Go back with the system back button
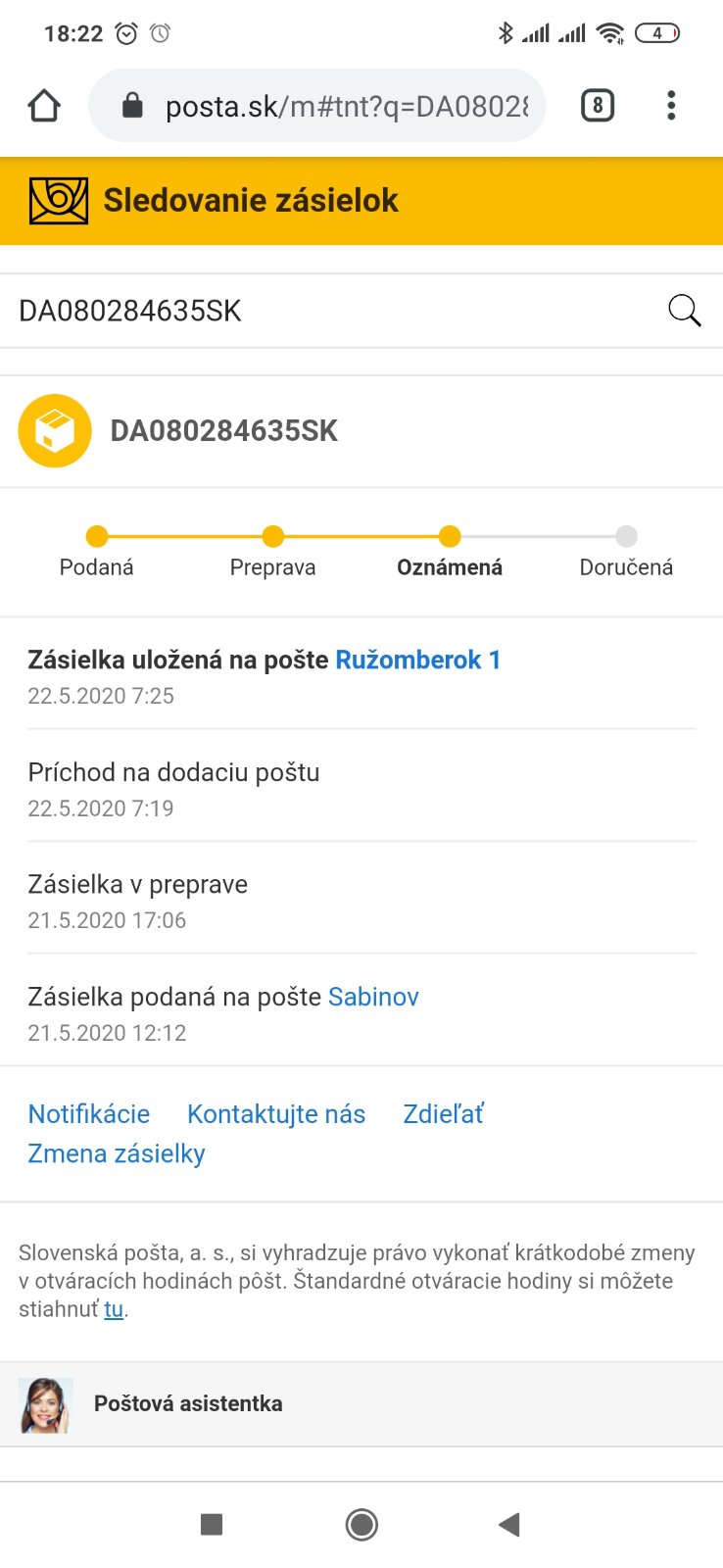Image resolution: width=723 pixels, height=1568 pixels. pyautogui.click(x=509, y=1524)
